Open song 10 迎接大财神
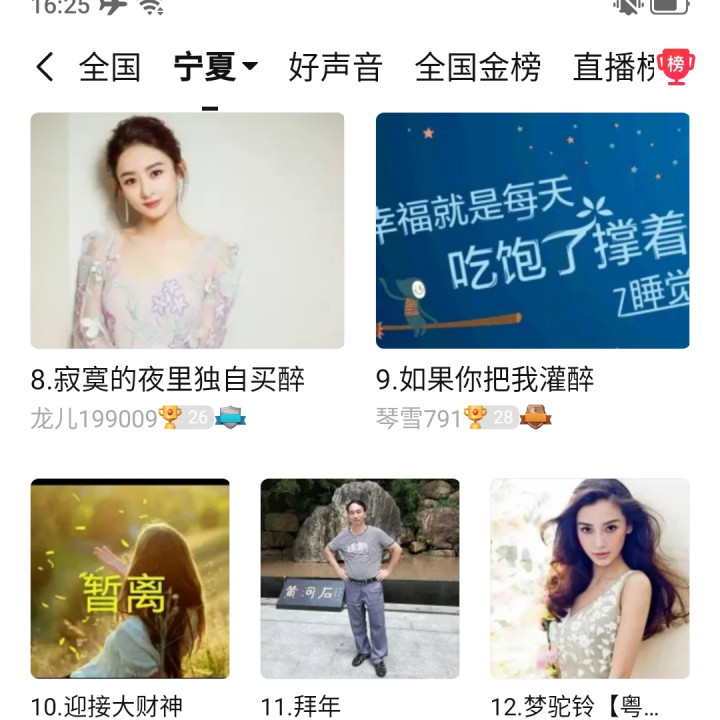 click(x=130, y=579)
